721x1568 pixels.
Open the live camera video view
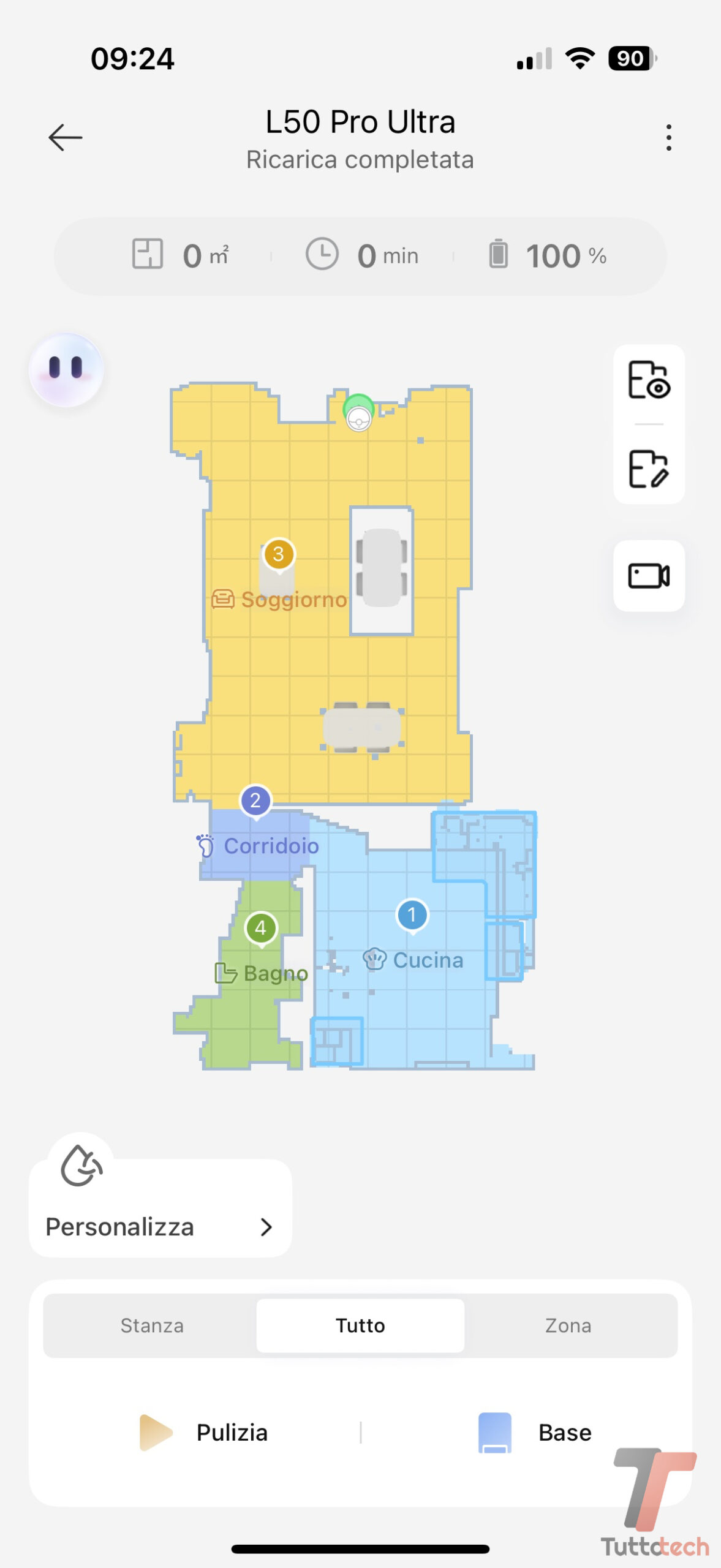(649, 576)
